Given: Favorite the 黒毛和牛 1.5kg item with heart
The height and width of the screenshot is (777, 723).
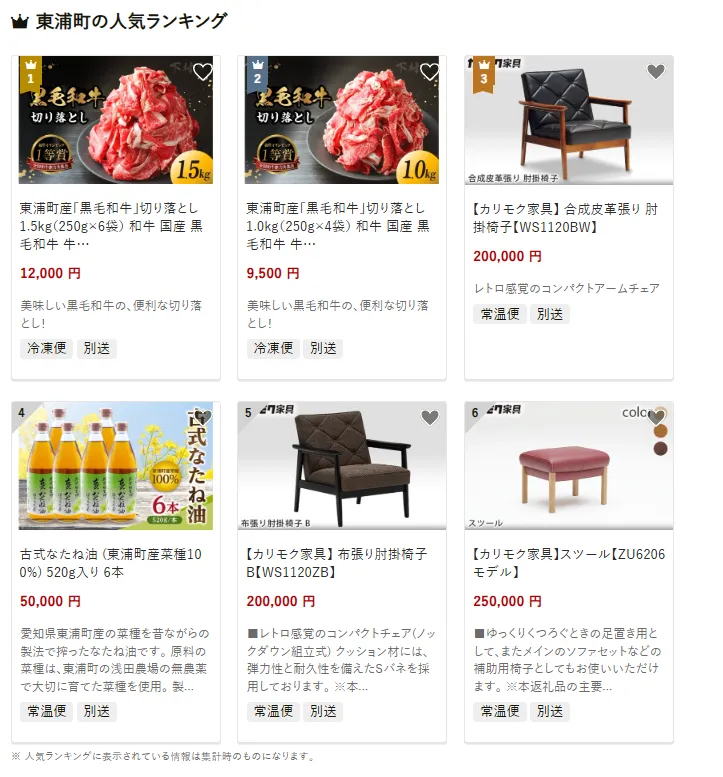Looking at the screenshot, I should [x=203, y=72].
